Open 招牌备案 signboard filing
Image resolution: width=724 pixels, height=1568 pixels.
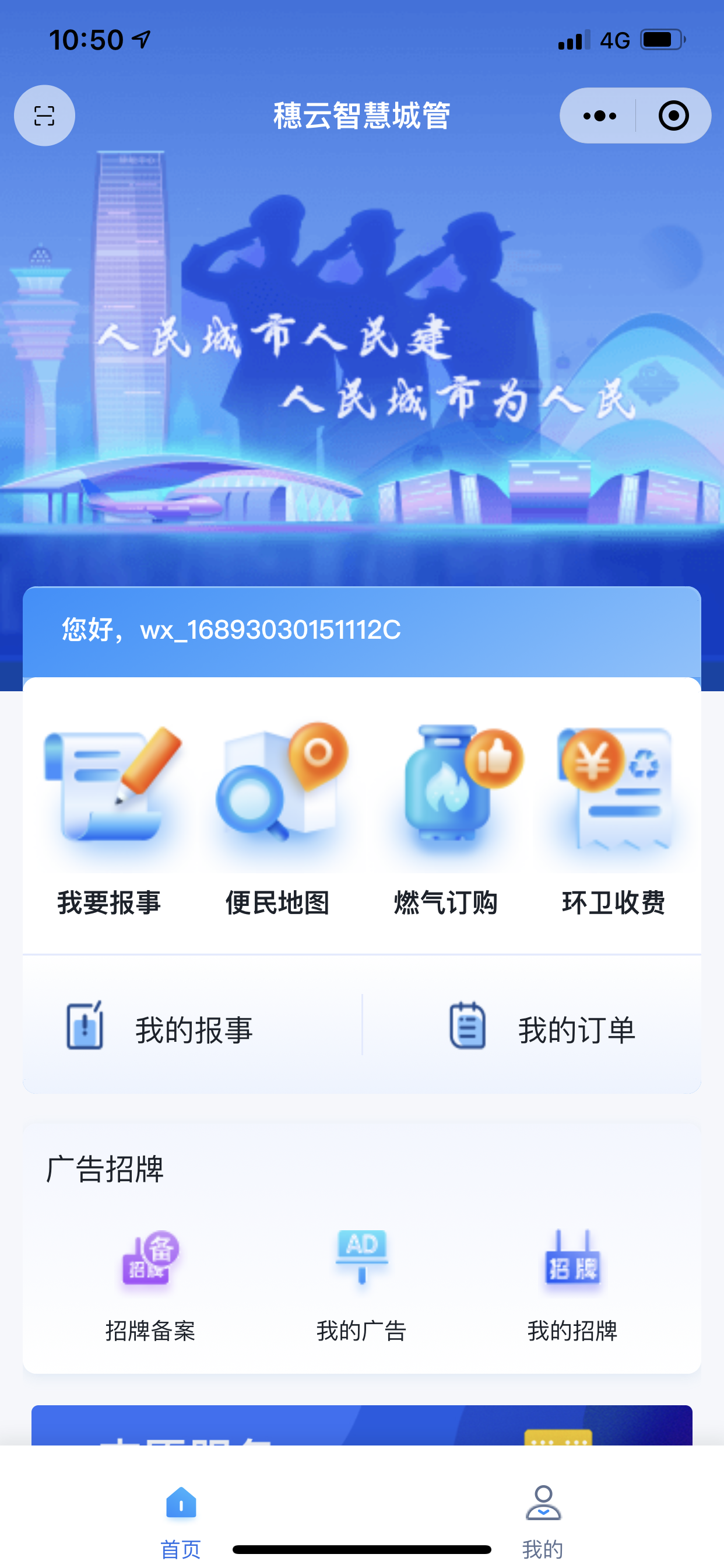pos(150,1284)
